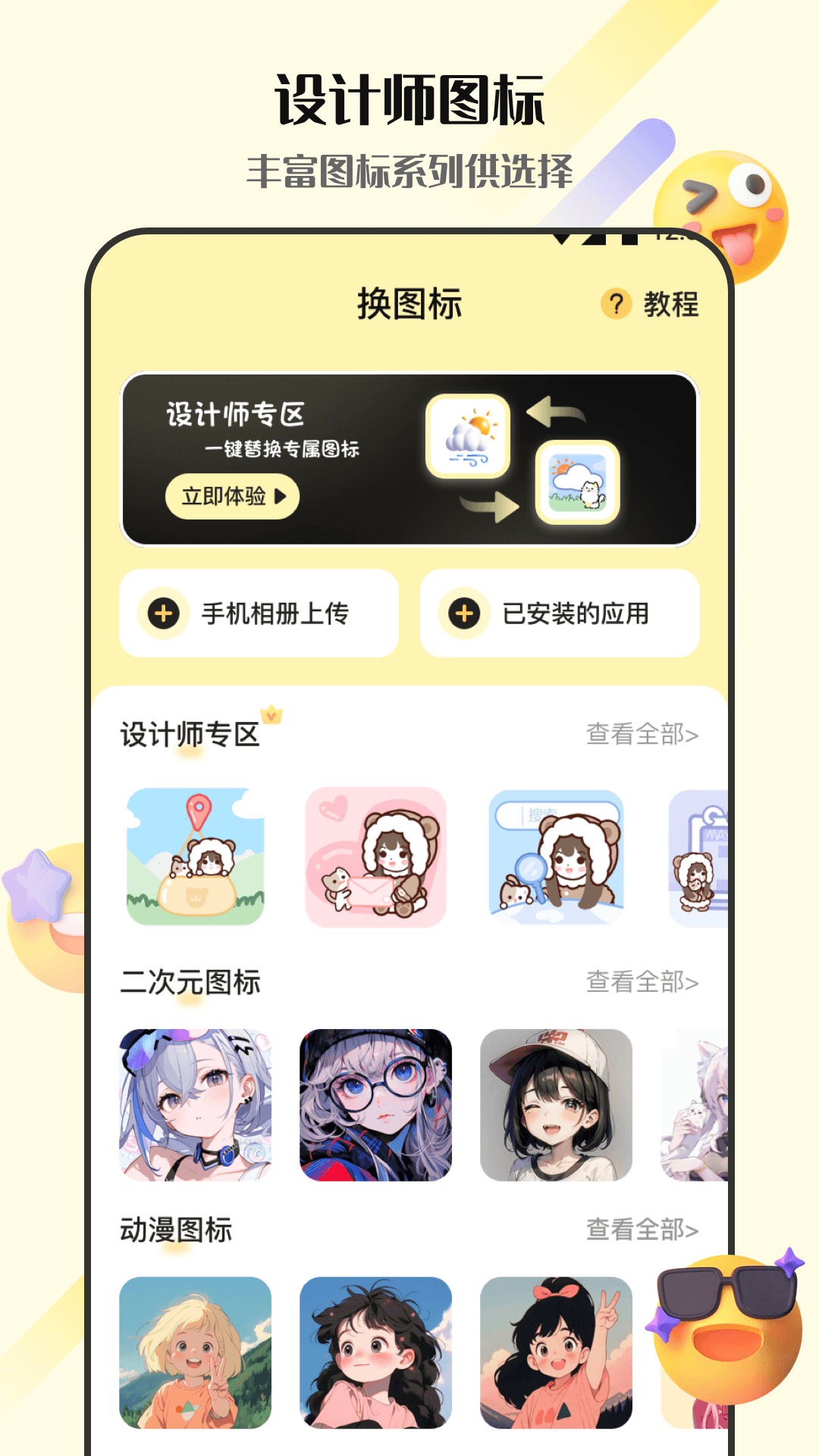The height and width of the screenshot is (1456, 819).
Task: Click the plus icon on 已安装的应用 button
Action: click(x=465, y=613)
